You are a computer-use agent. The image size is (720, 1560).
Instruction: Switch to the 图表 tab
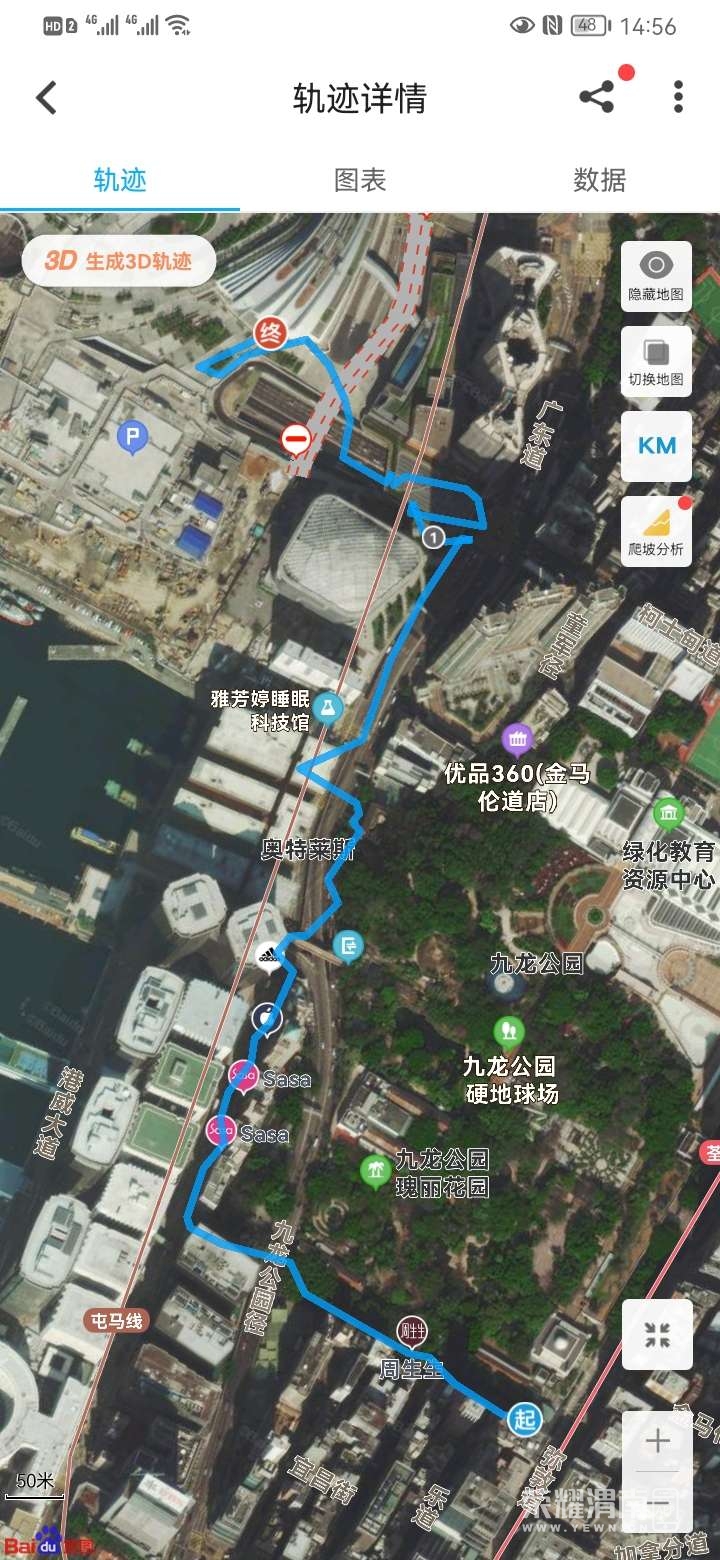(360, 180)
